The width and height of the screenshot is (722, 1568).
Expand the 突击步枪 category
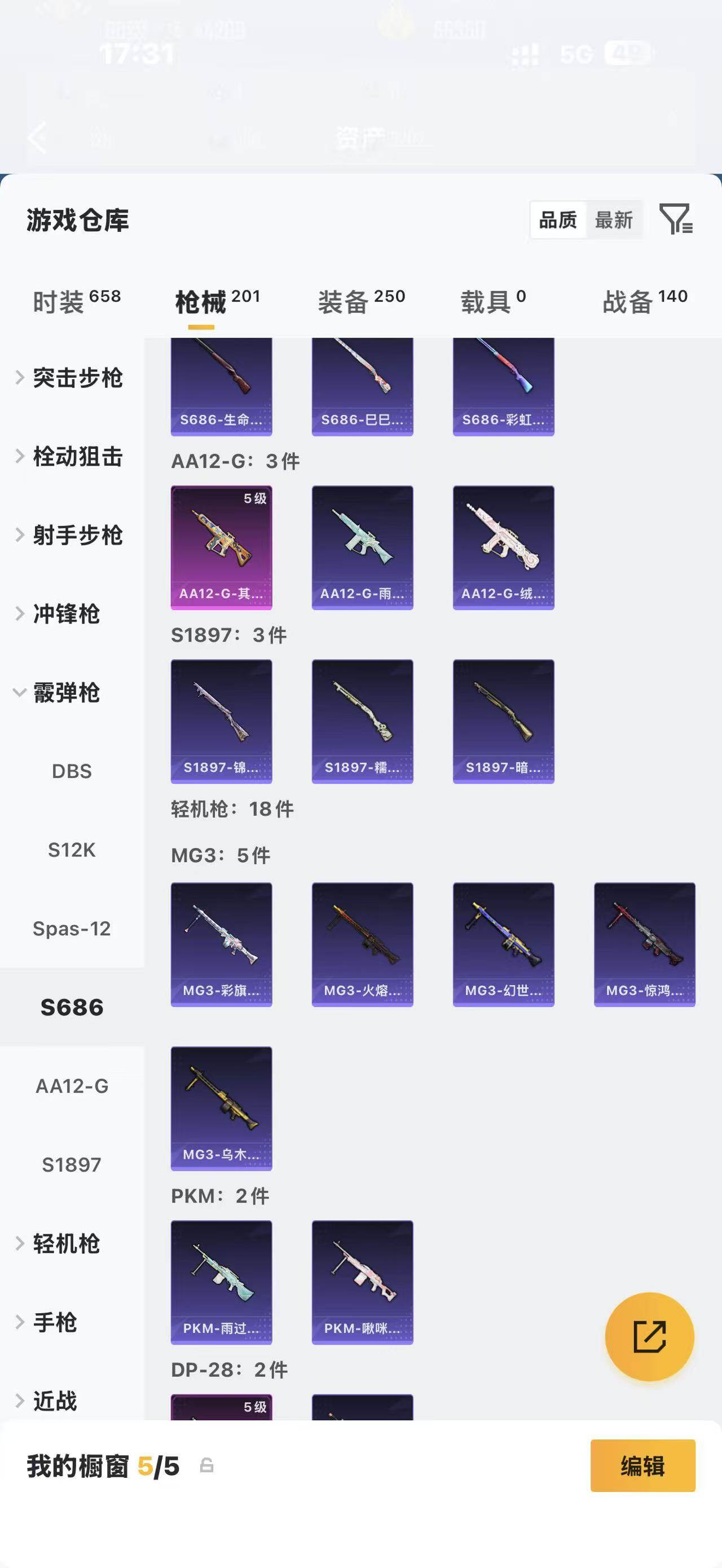[72, 377]
